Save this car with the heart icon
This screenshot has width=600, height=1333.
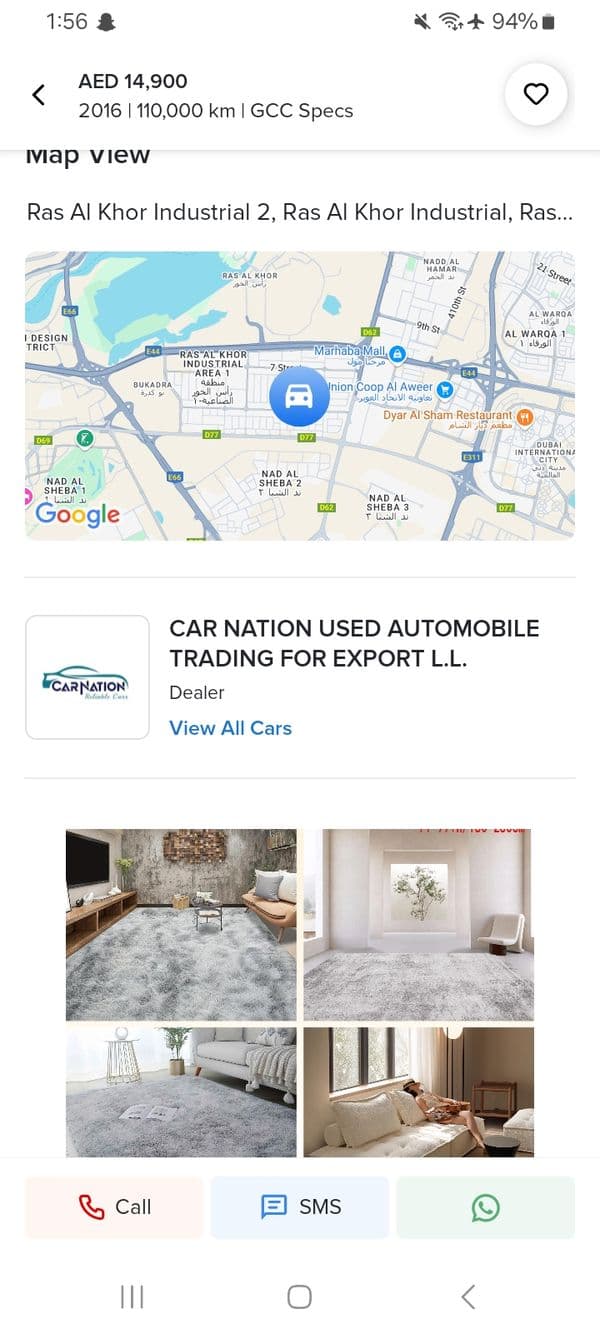point(537,95)
